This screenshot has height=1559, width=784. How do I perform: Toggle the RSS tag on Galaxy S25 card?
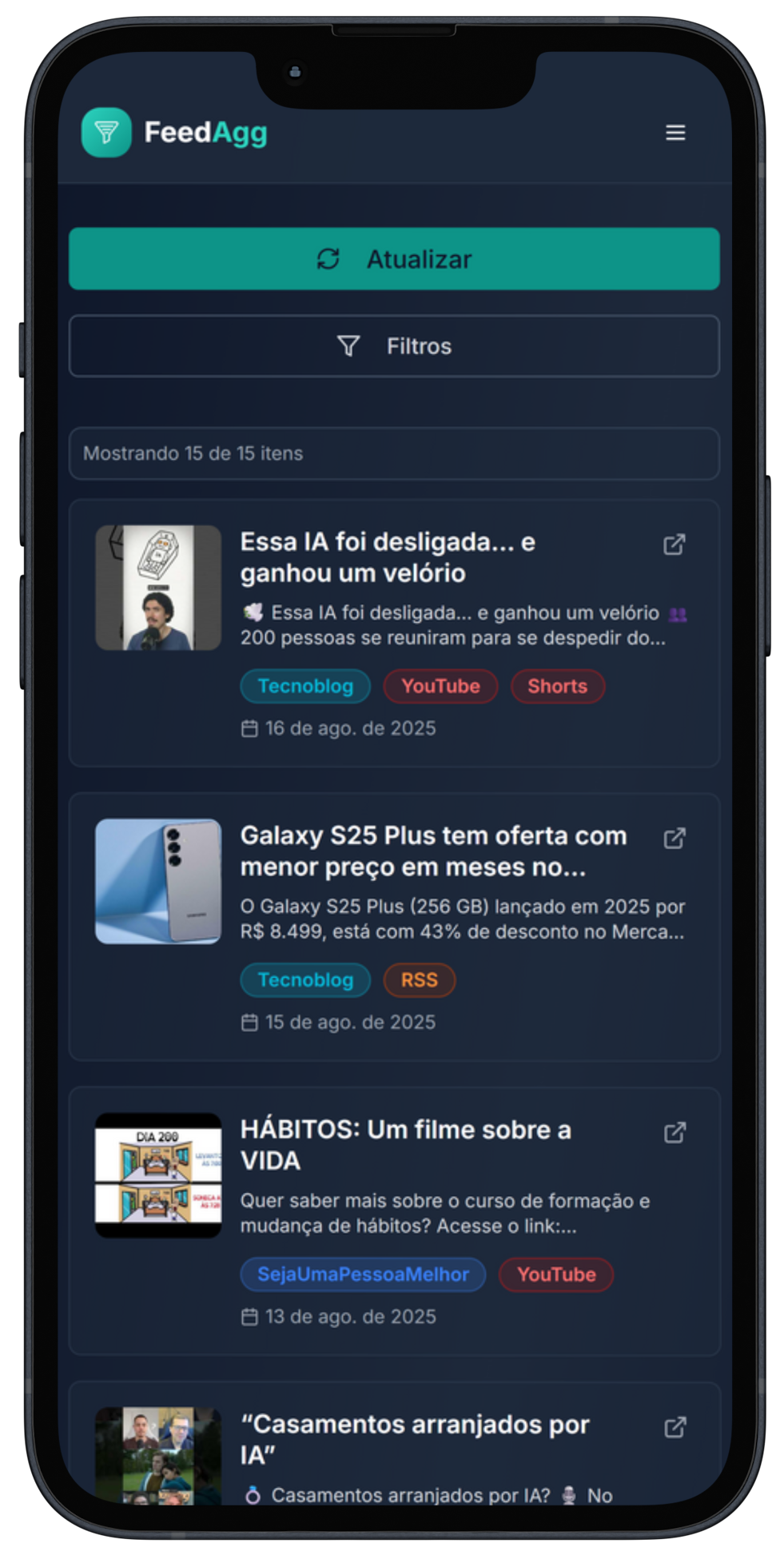[420, 980]
